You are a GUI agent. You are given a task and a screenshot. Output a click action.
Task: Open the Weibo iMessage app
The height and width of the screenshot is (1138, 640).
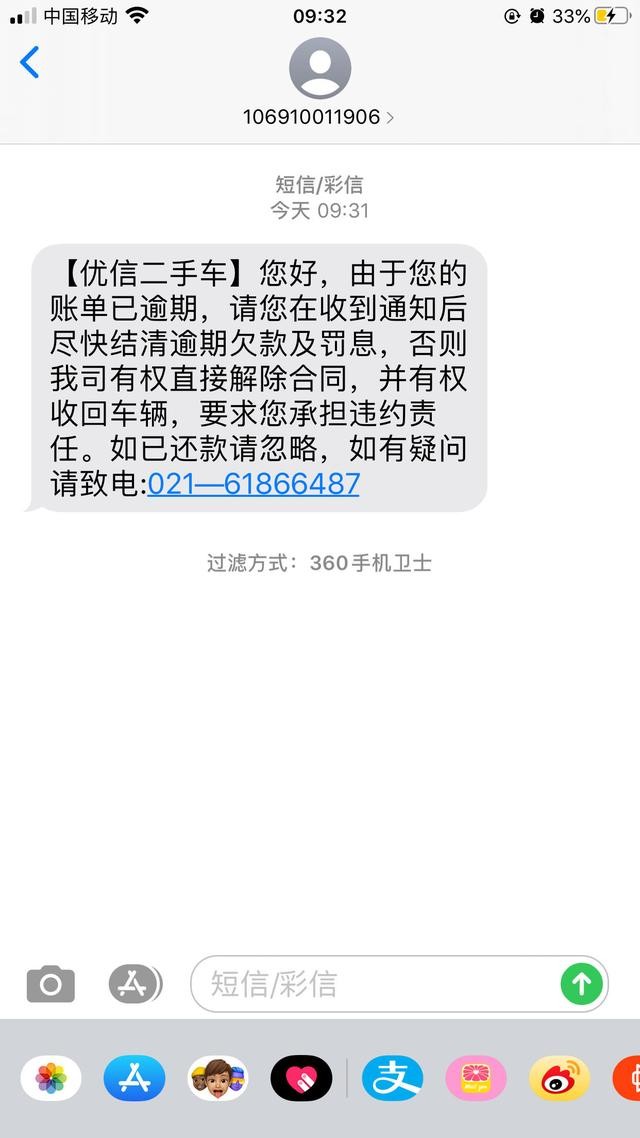point(560,1078)
